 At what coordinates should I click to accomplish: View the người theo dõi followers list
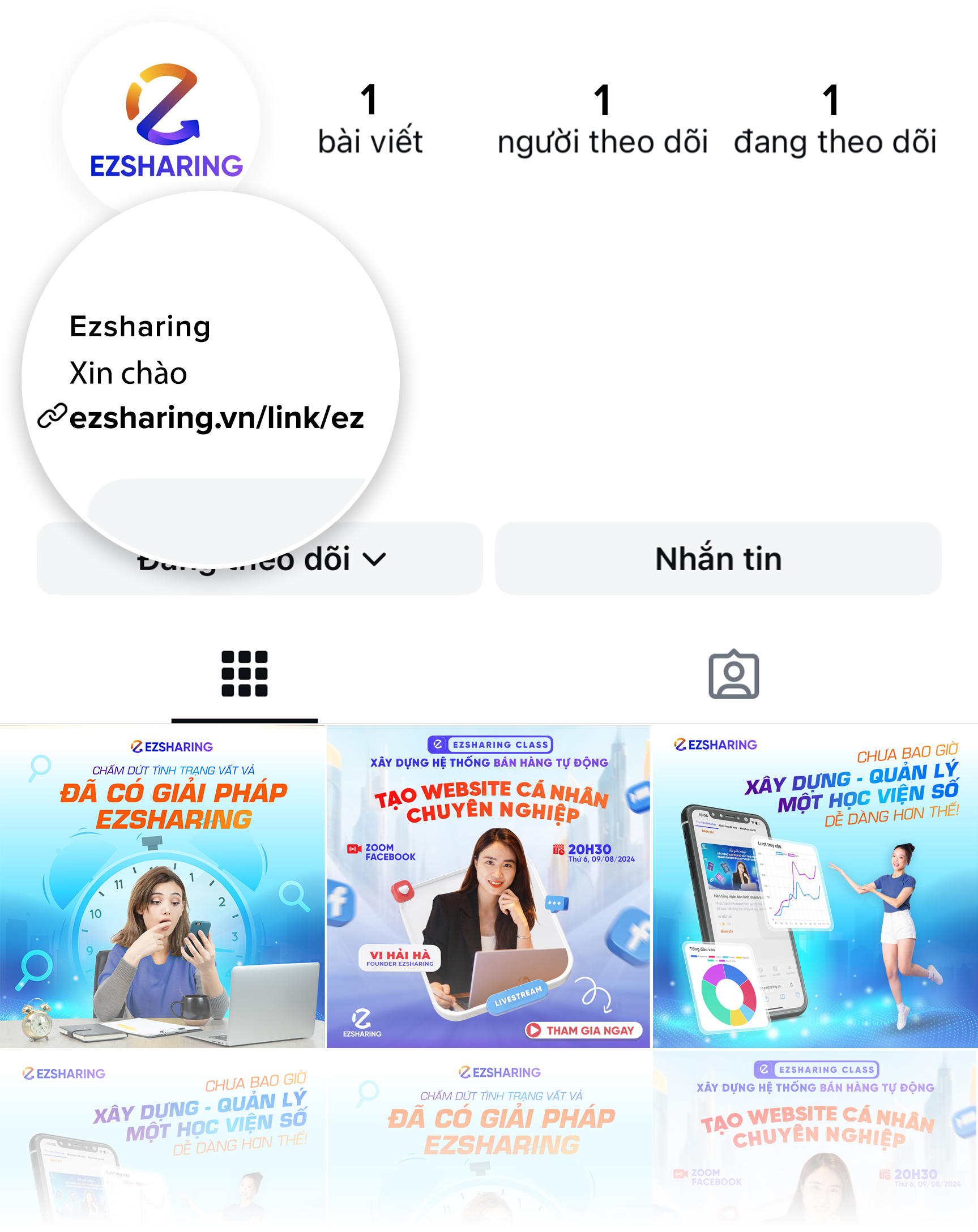pyautogui.click(x=602, y=120)
